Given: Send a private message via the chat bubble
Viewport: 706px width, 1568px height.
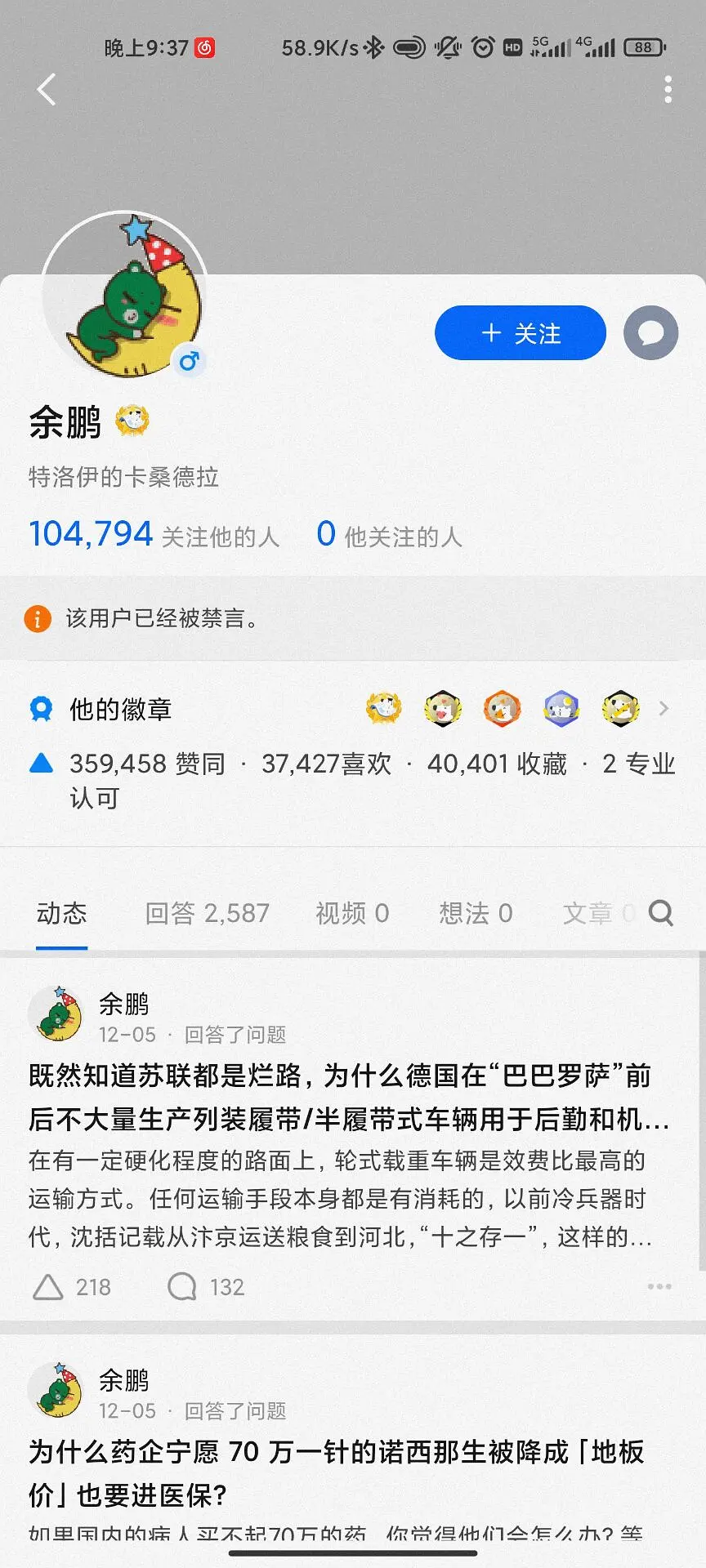Looking at the screenshot, I should [650, 333].
